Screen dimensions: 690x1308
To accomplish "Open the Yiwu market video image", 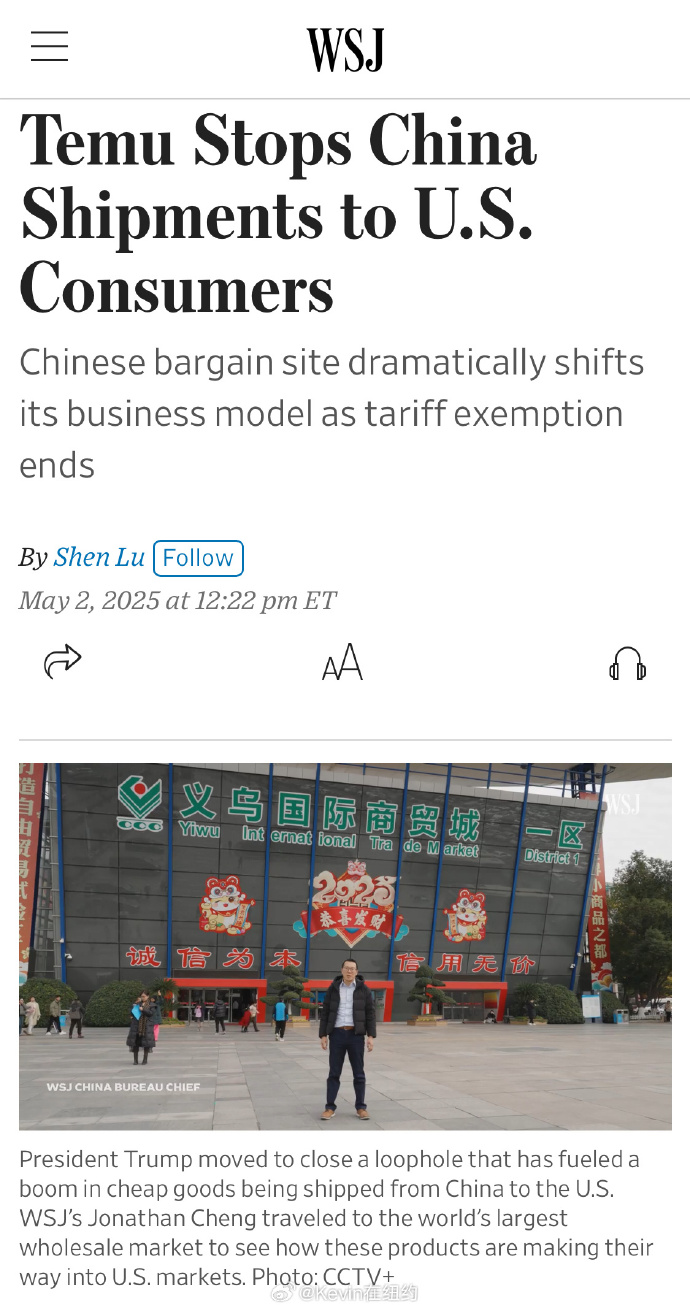I will (x=345, y=945).
